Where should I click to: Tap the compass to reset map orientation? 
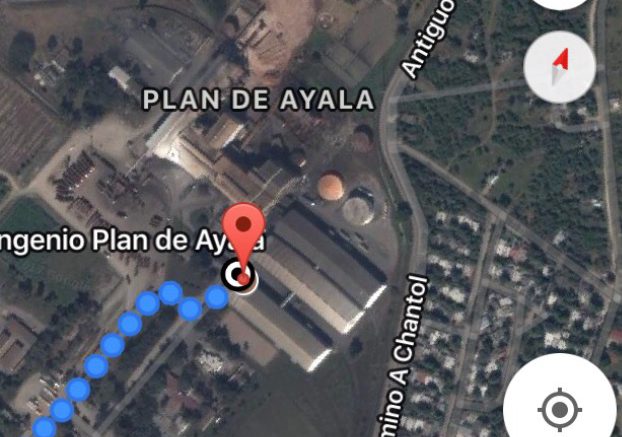pos(560,67)
